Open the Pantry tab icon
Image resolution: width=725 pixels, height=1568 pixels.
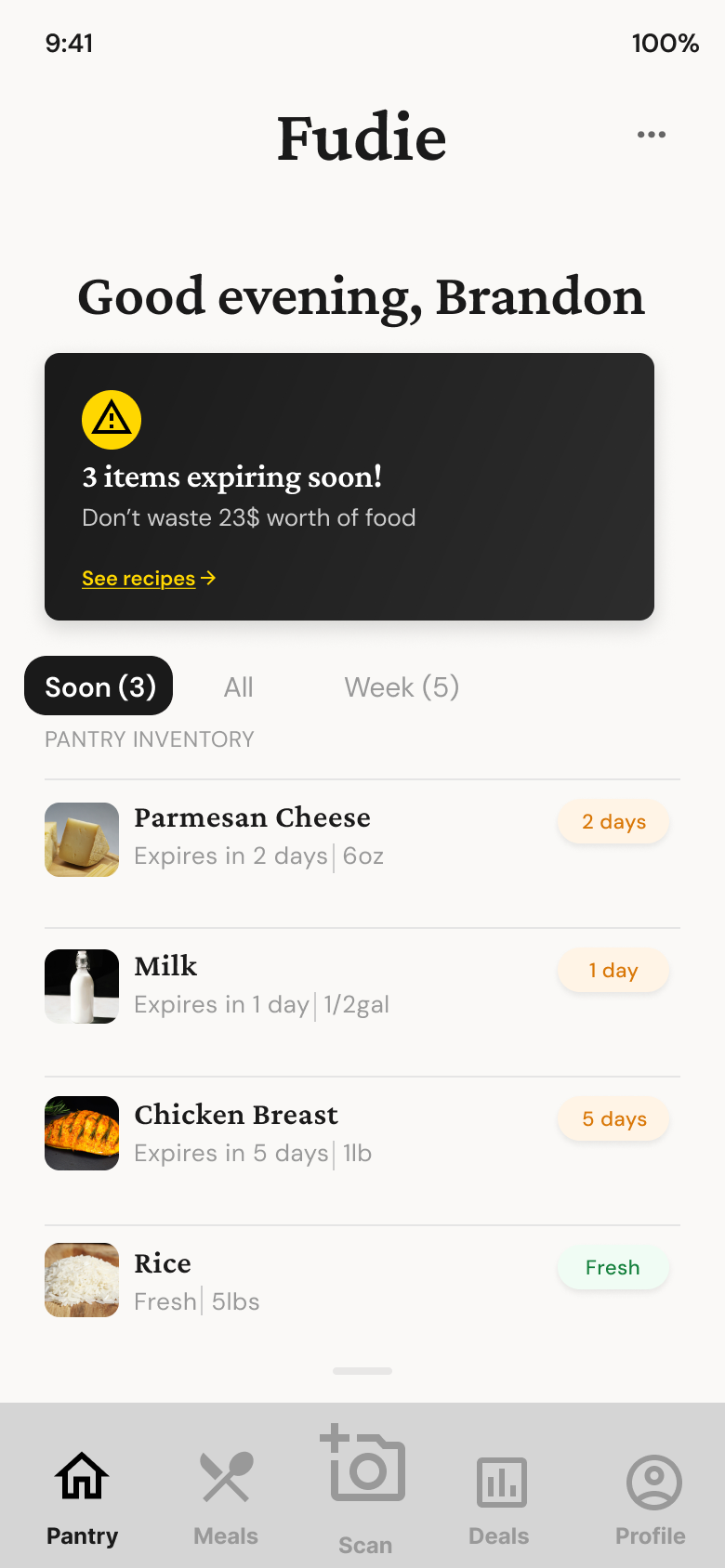tap(82, 1475)
